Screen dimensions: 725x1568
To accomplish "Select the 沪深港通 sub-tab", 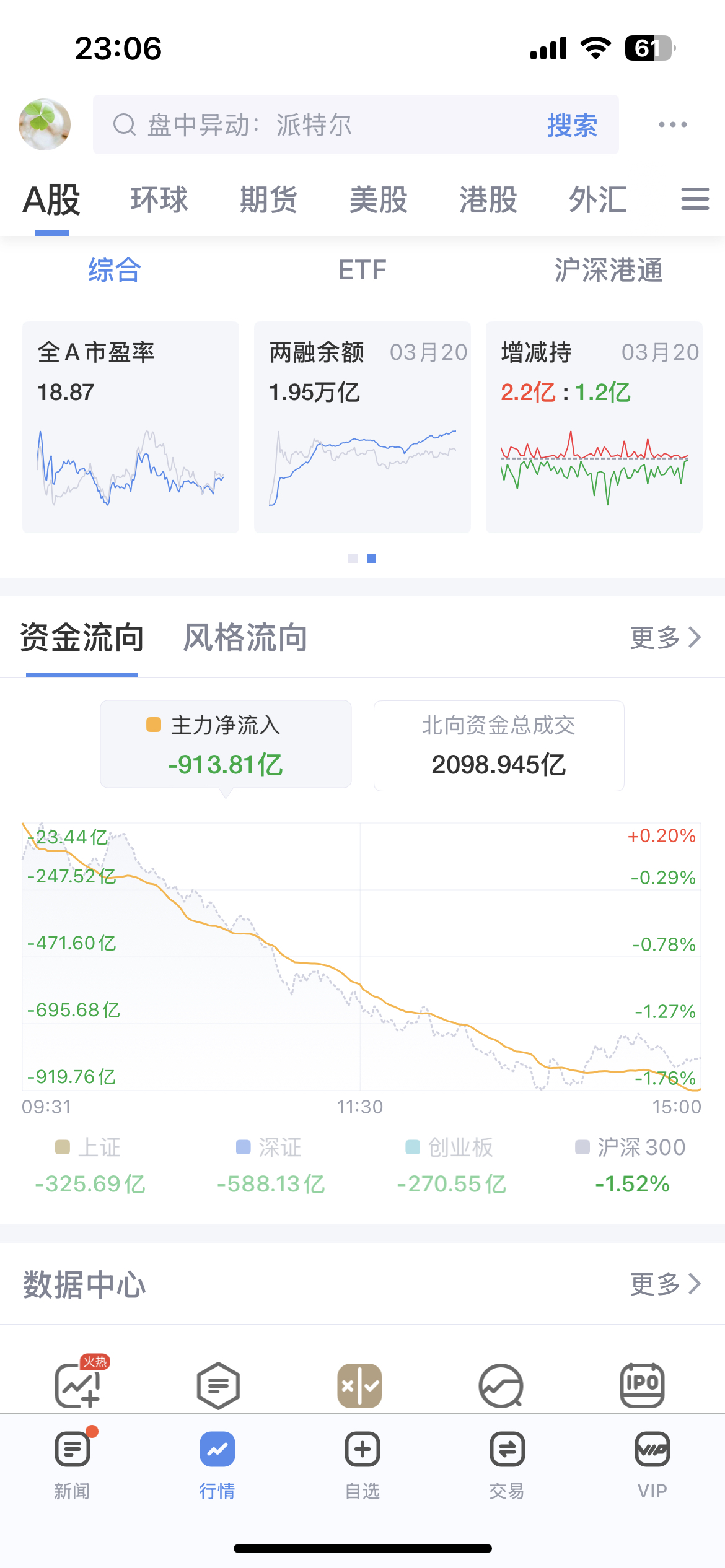I will point(609,270).
